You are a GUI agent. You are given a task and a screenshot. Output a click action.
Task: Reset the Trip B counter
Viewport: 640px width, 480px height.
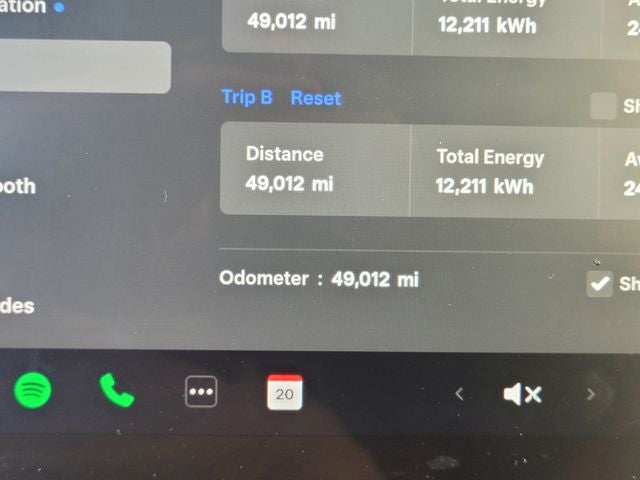(315, 98)
